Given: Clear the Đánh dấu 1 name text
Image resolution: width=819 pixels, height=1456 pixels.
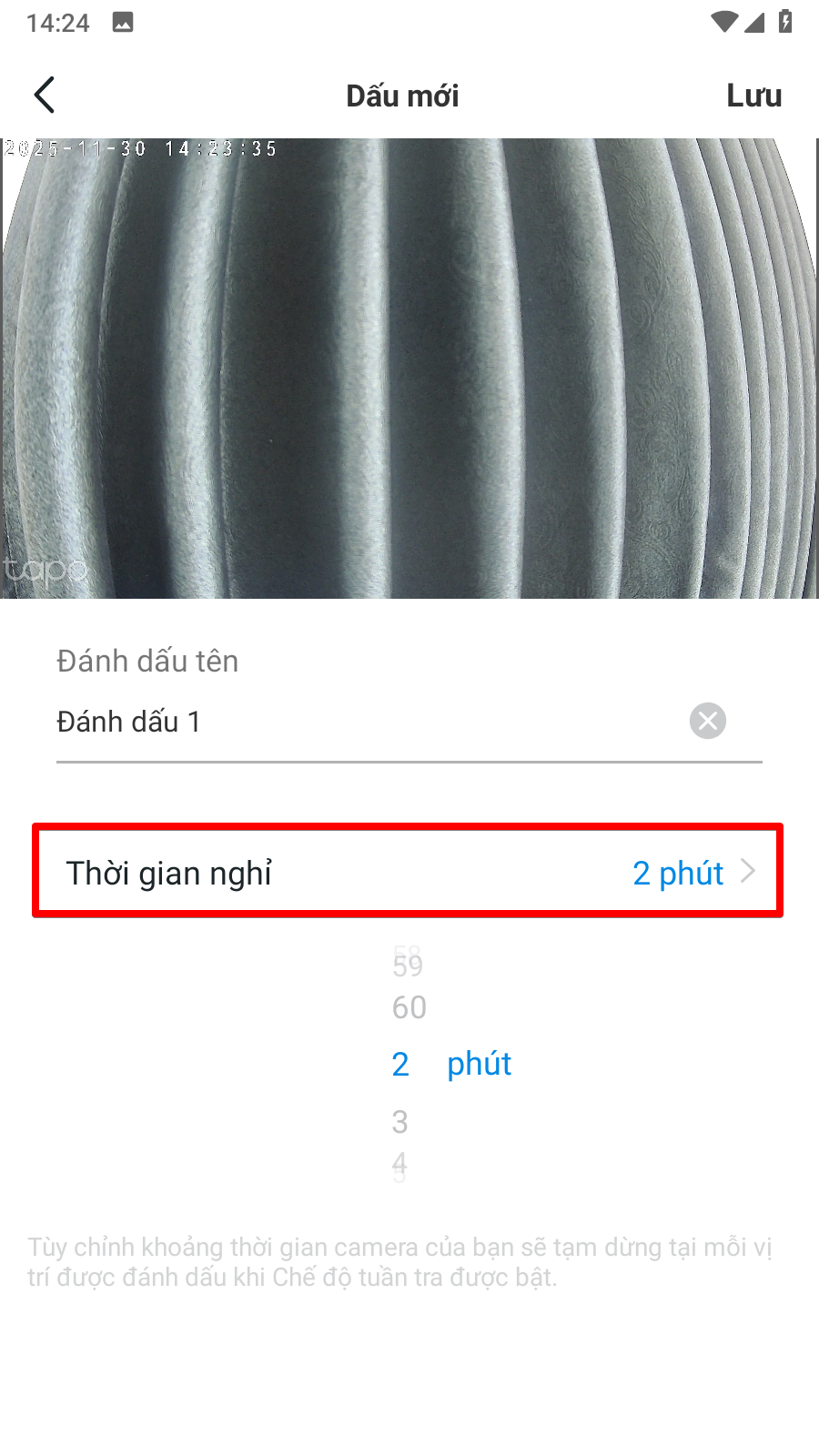Looking at the screenshot, I should click(x=707, y=721).
